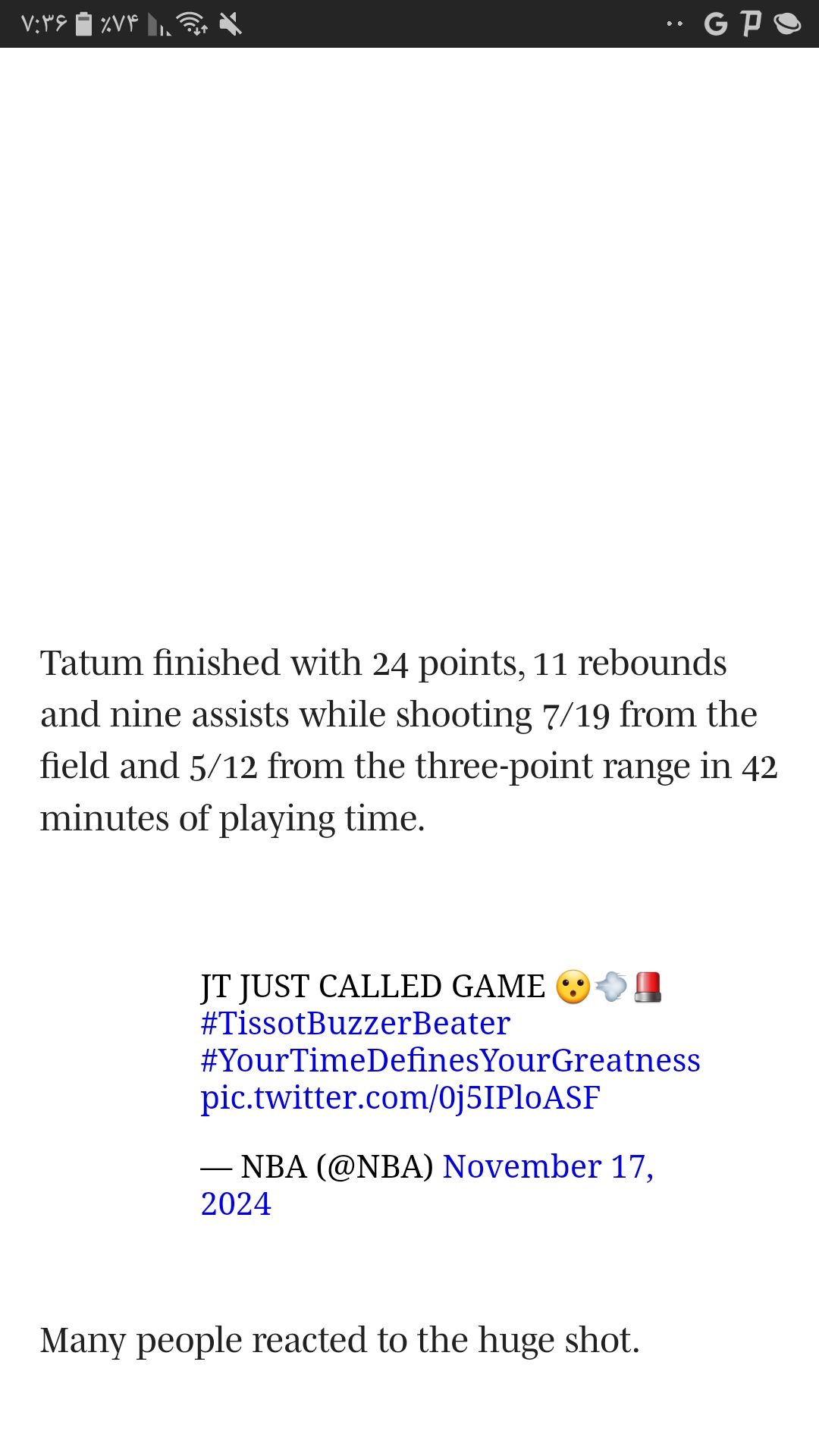The height and width of the screenshot is (1456, 819).
Task: Open the #YourTimeDefinesYourGreatness hashtag
Action: click(450, 1061)
